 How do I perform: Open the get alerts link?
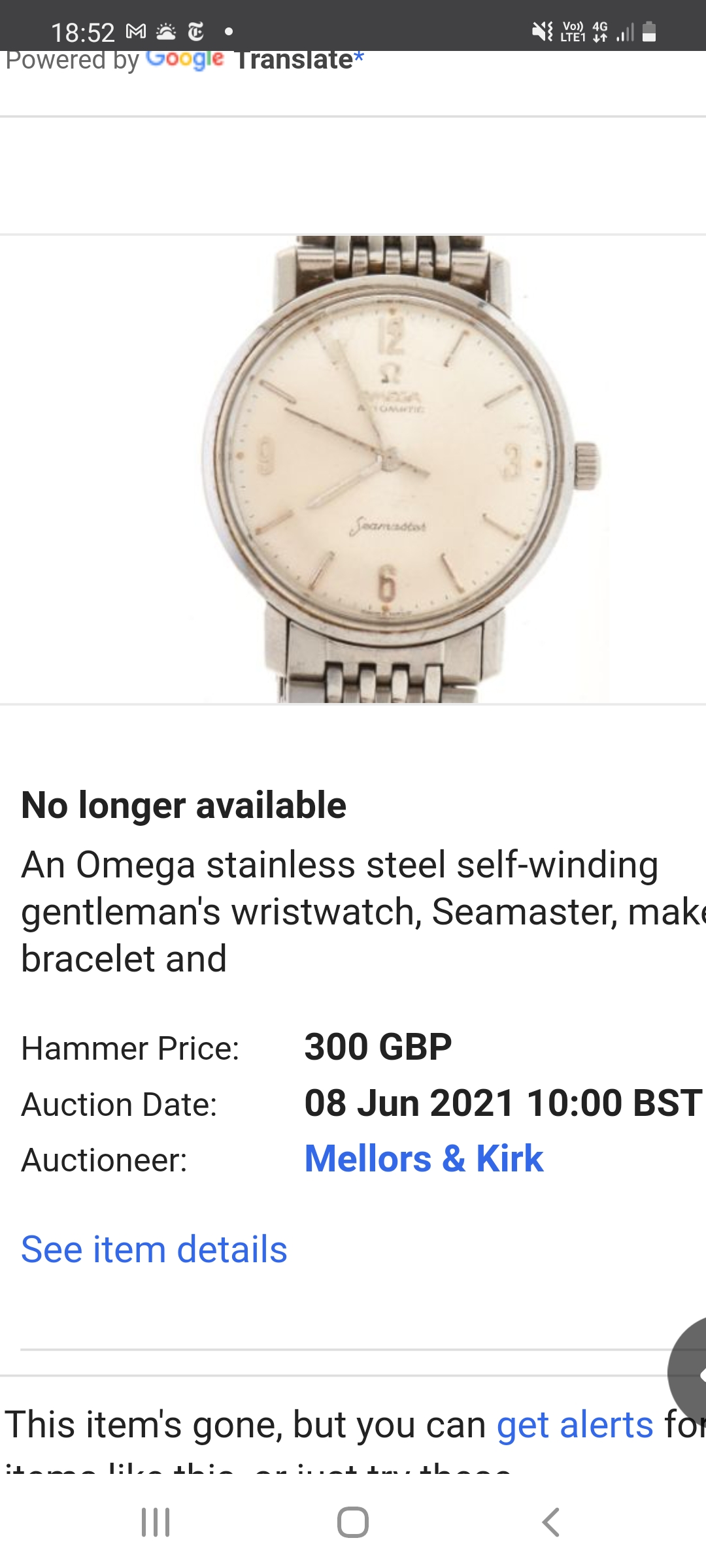pyautogui.click(x=575, y=1425)
